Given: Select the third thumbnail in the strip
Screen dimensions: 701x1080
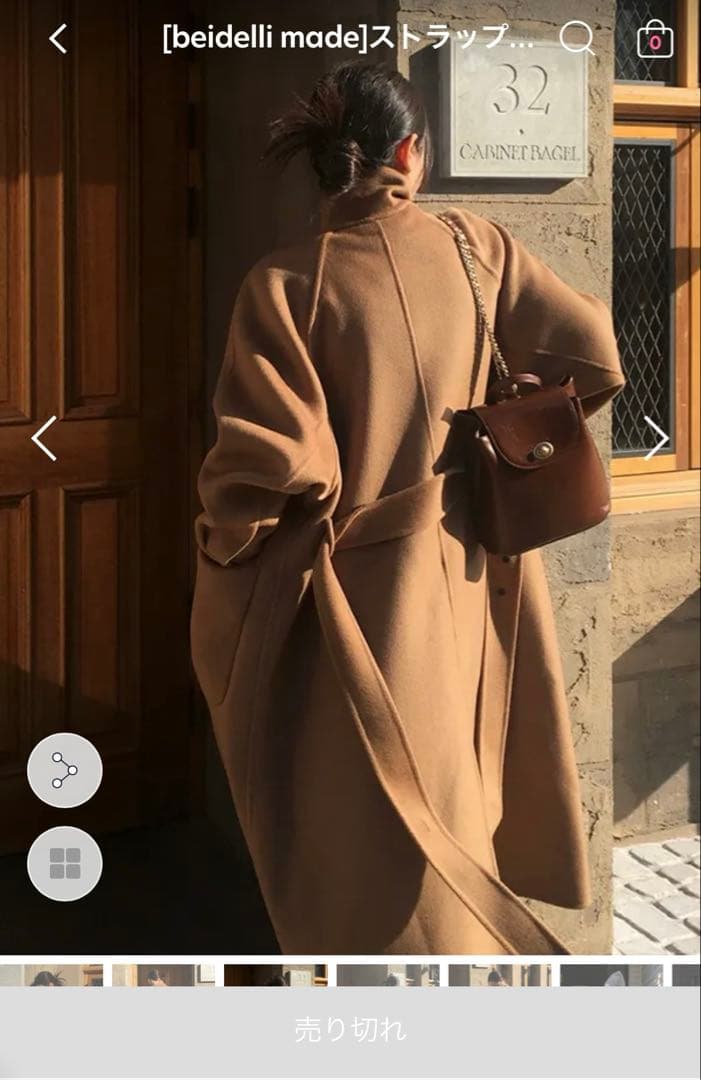Looking at the screenshot, I should [x=275, y=975].
